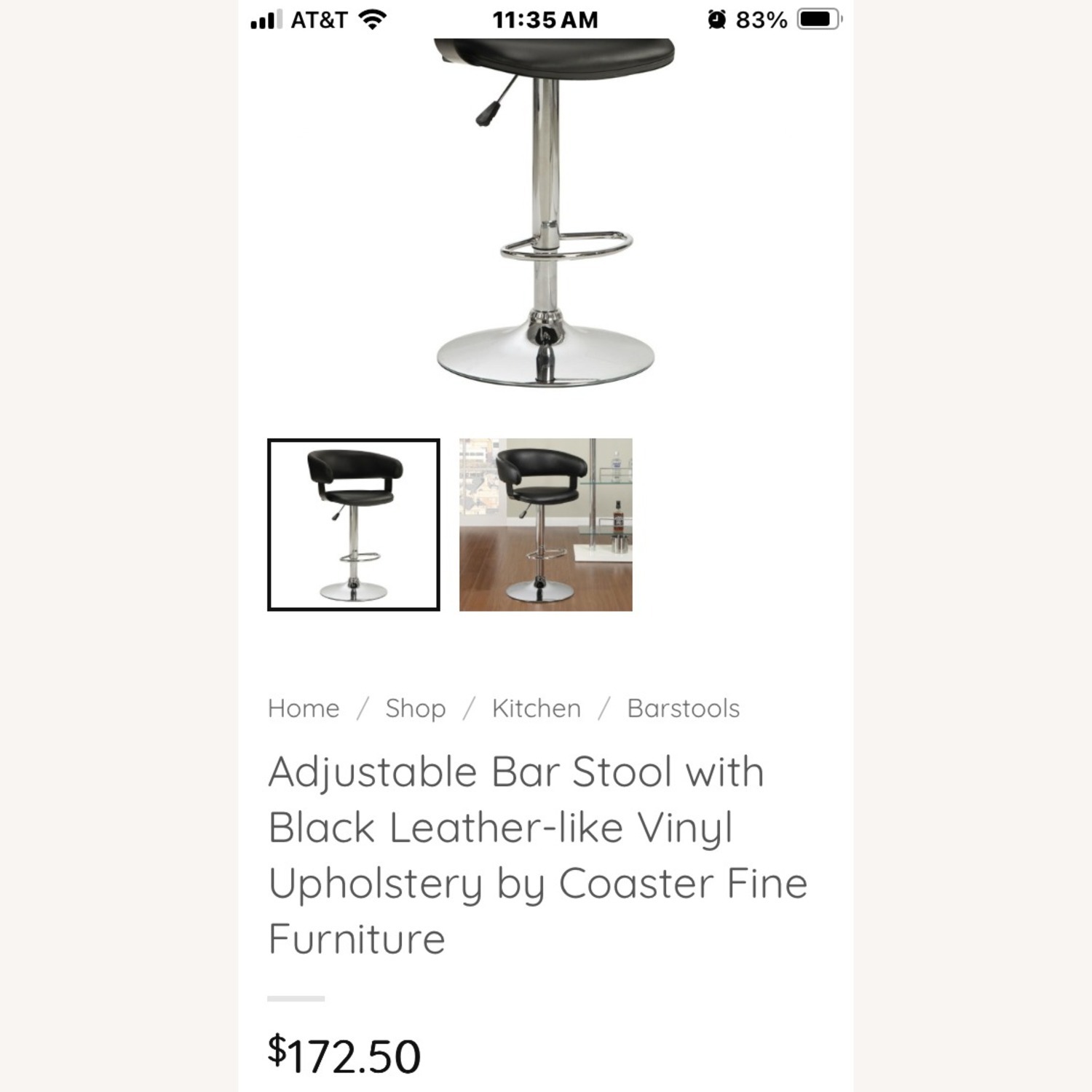Open the Barstools category breadcrumb
This screenshot has width=1092, height=1092.
point(683,708)
